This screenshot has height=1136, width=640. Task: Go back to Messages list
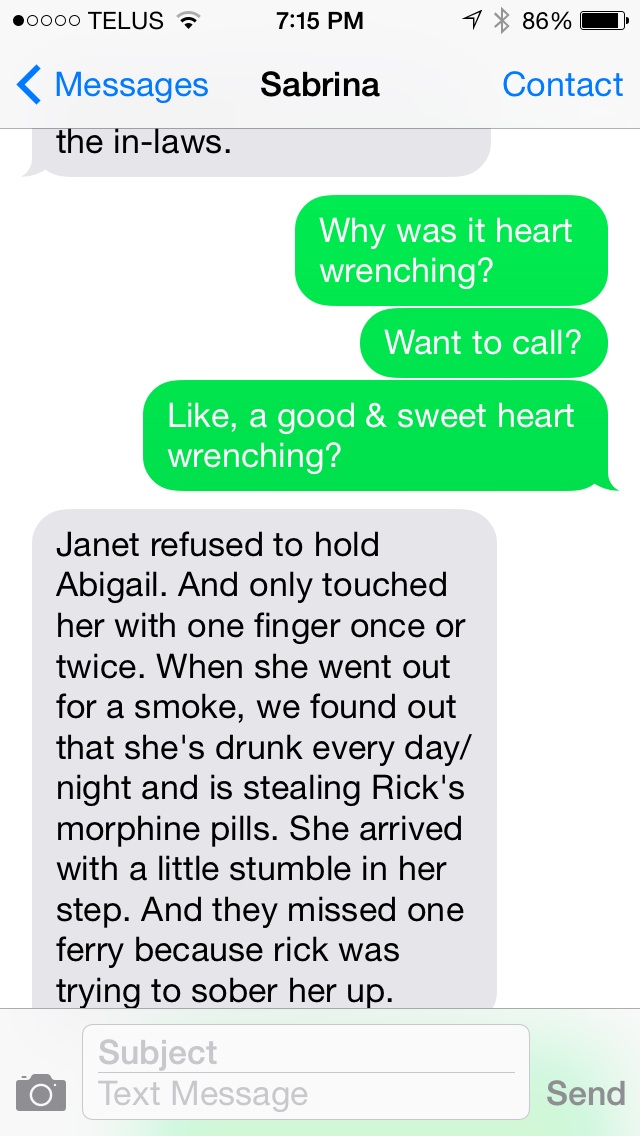112,85
